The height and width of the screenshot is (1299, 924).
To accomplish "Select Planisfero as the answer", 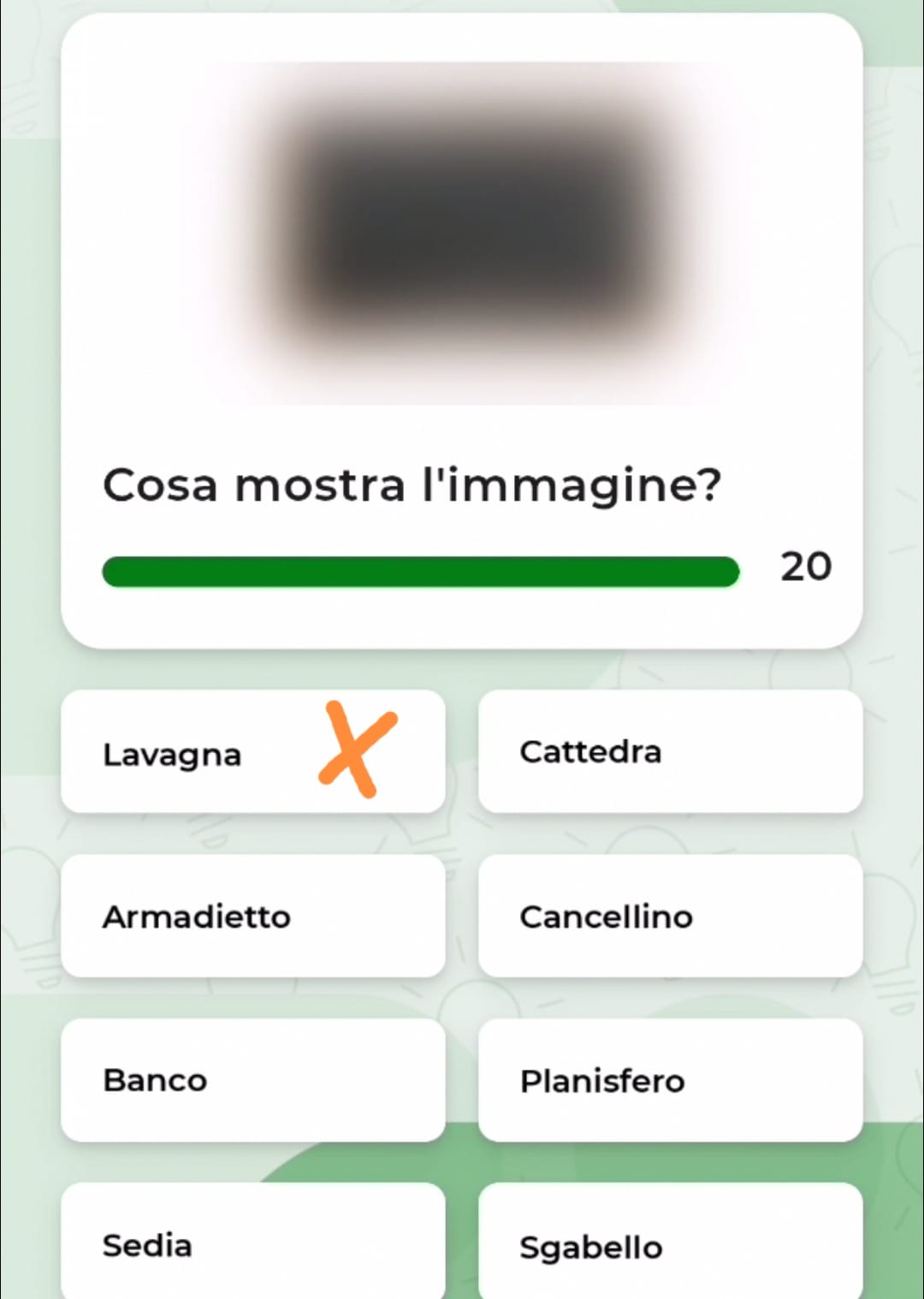I will (670, 1080).
